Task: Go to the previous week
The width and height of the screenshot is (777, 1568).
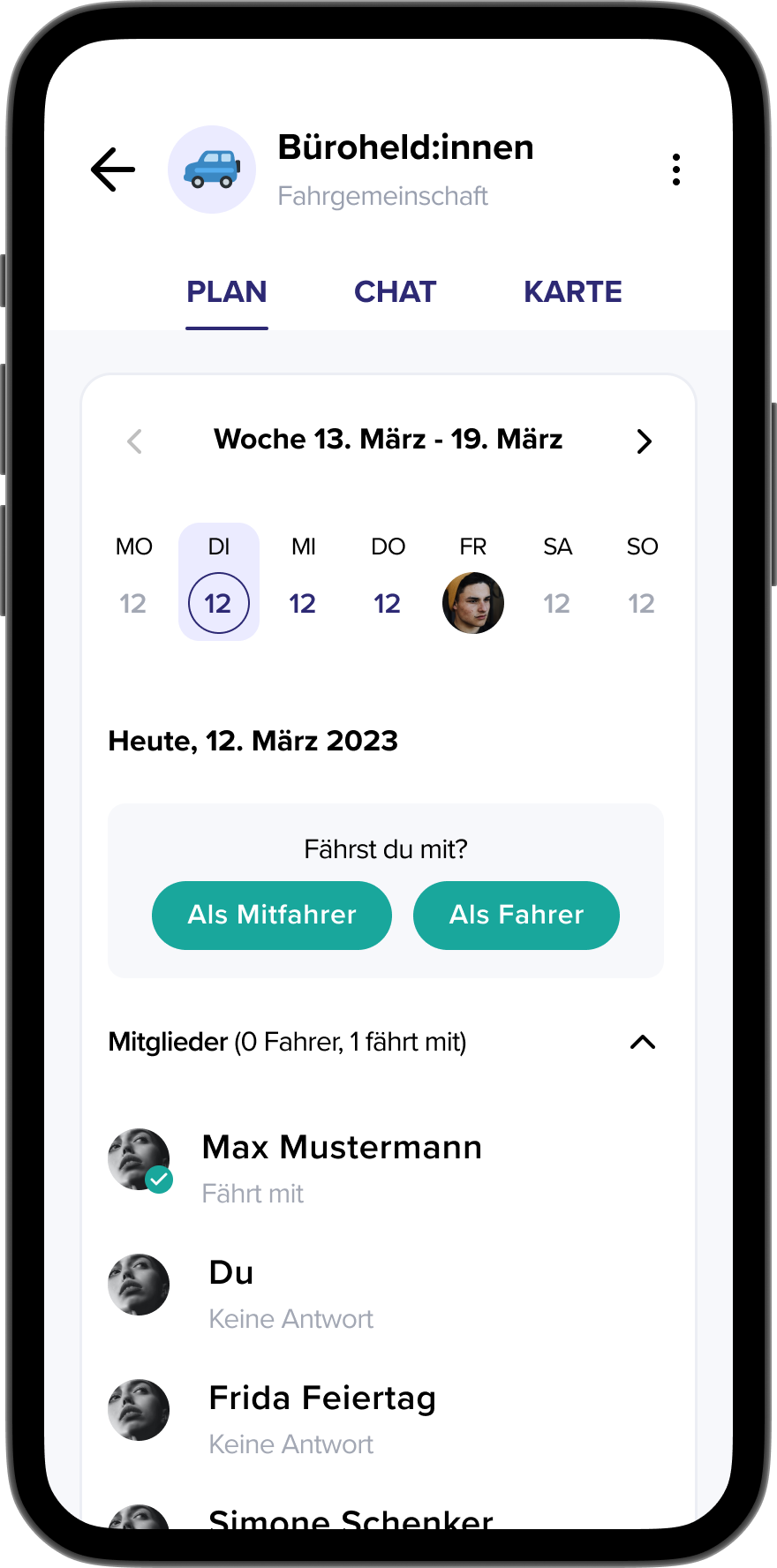Action: [135, 441]
